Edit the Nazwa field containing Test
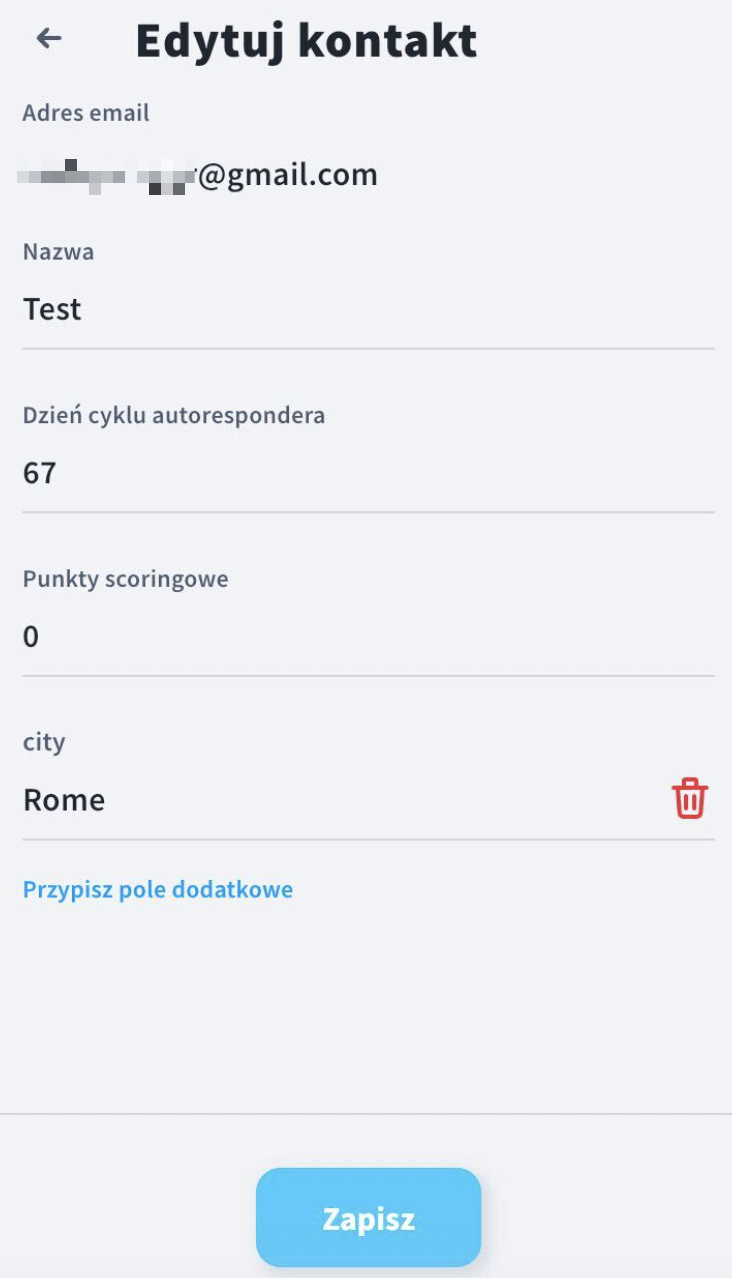The width and height of the screenshot is (732, 1278). [x=368, y=310]
